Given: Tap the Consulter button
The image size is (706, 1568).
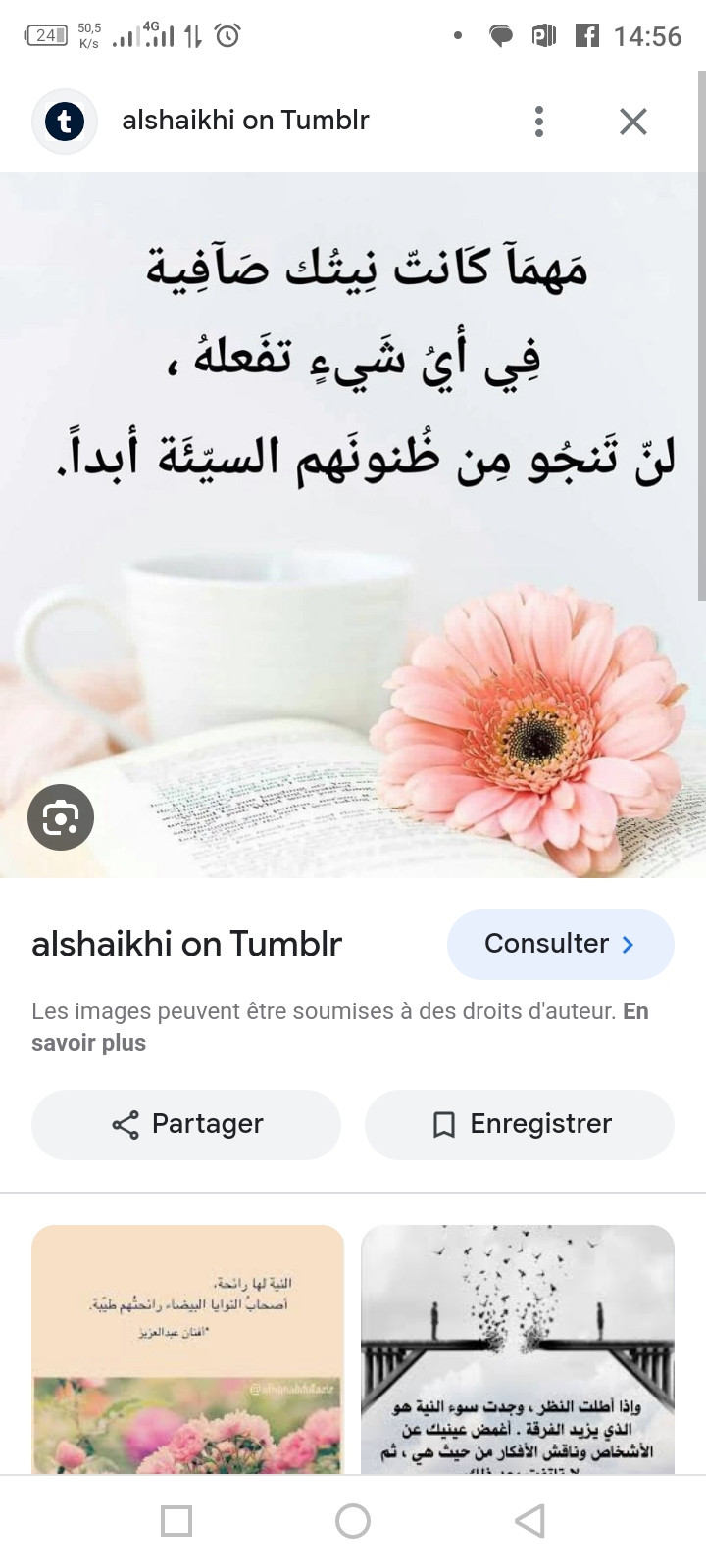Looking at the screenshot, I should pos(560,944).
